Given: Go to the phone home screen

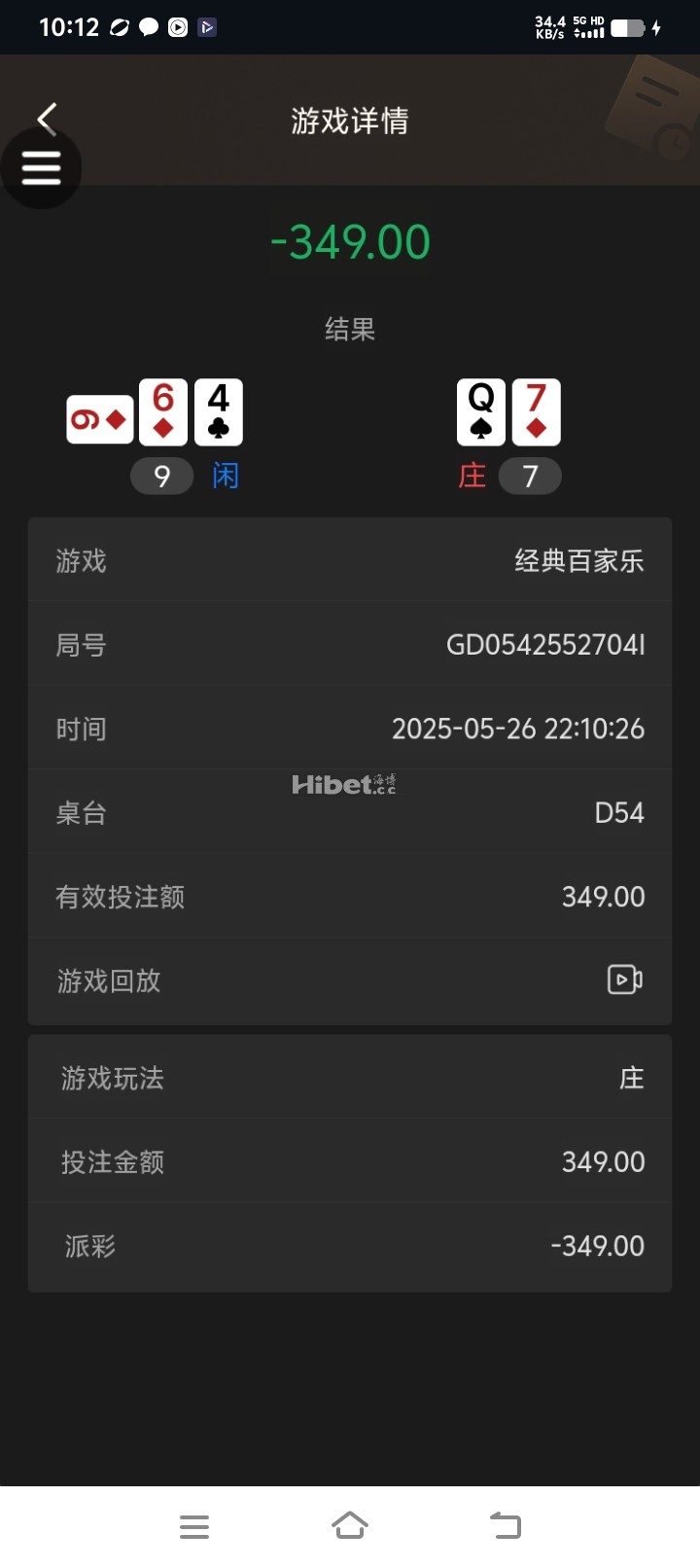Looking at the screenshot, I should pyautogui.click(x=350, y=1525).
